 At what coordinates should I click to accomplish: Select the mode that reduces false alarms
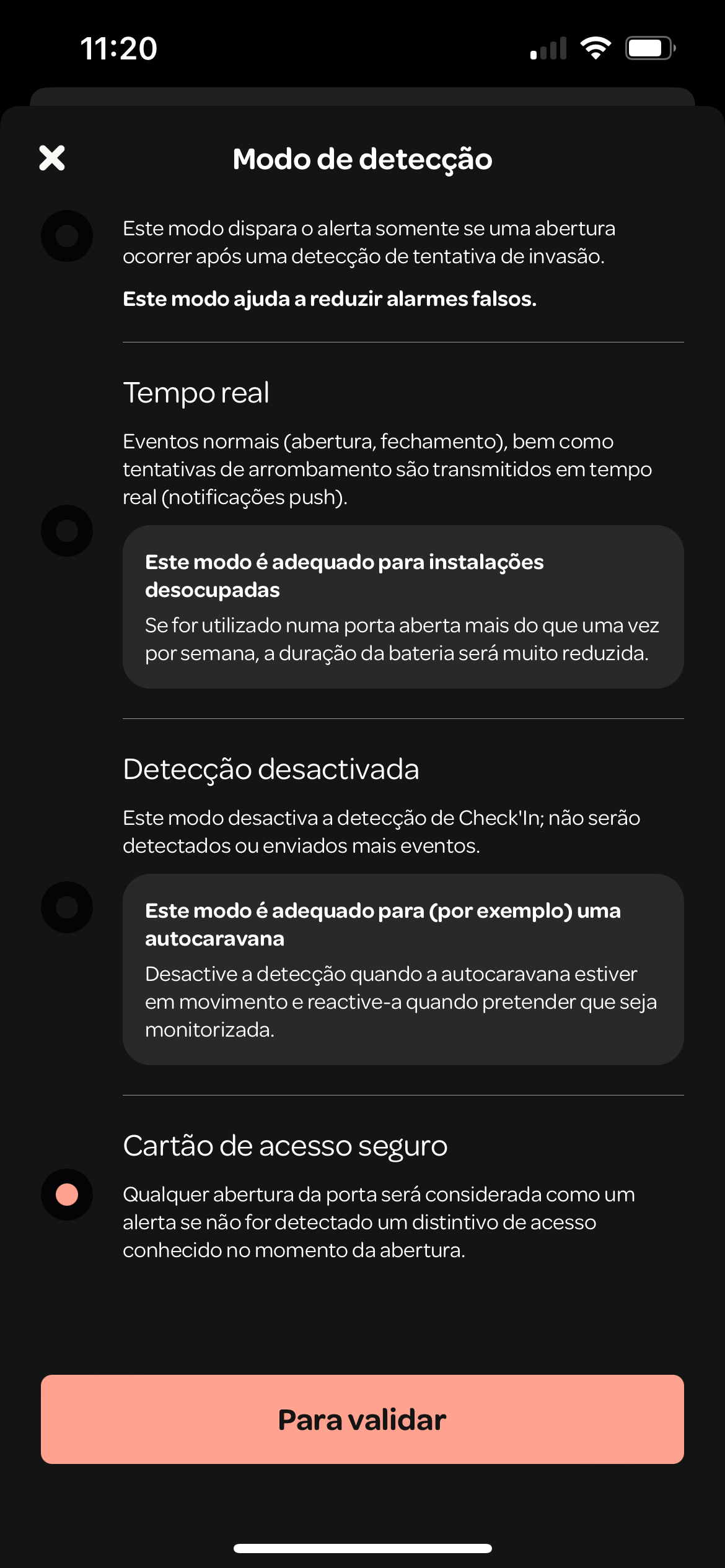(x=67, y=236)
